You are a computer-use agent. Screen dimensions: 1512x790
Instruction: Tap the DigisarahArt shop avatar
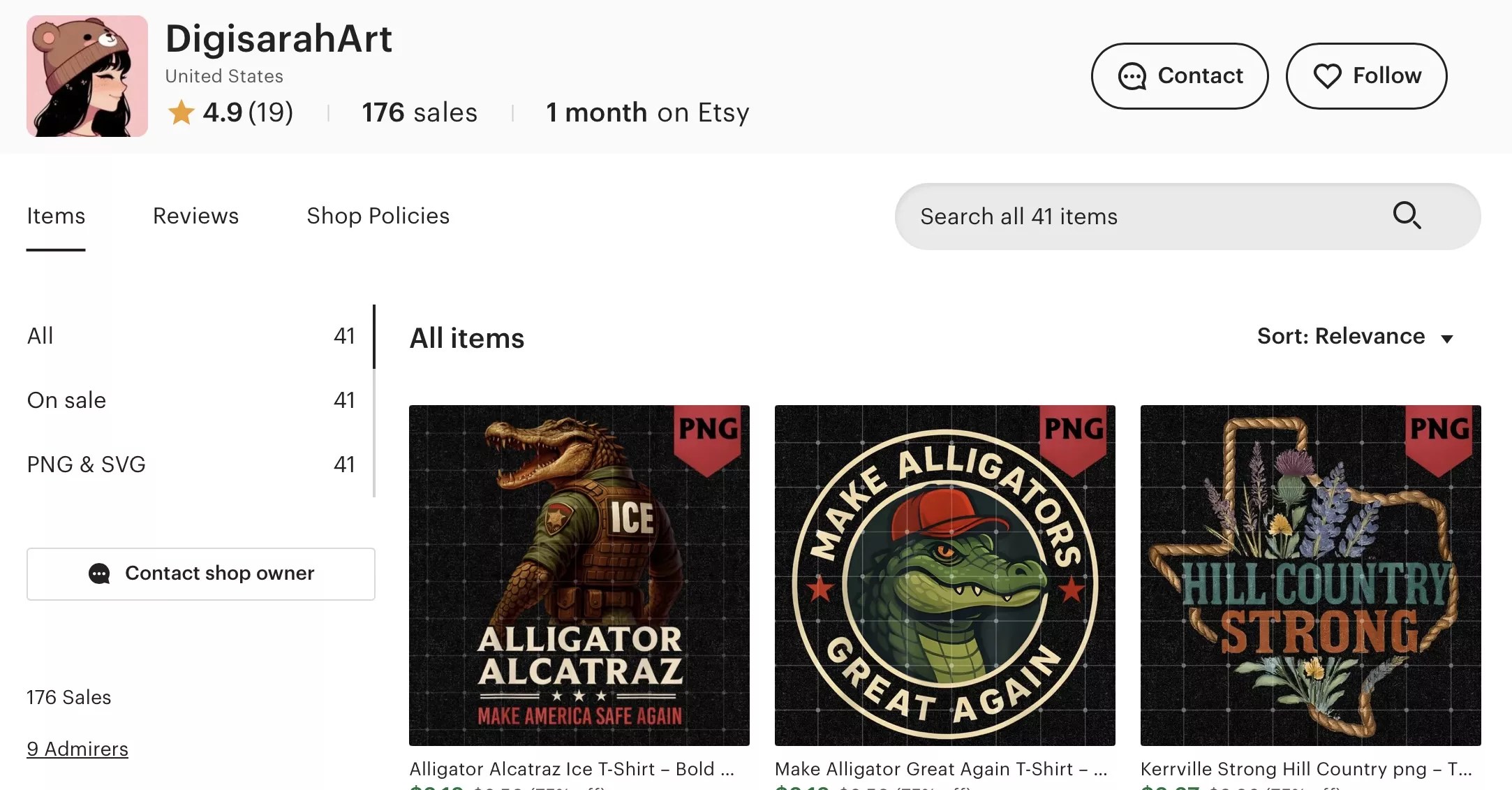87,76
